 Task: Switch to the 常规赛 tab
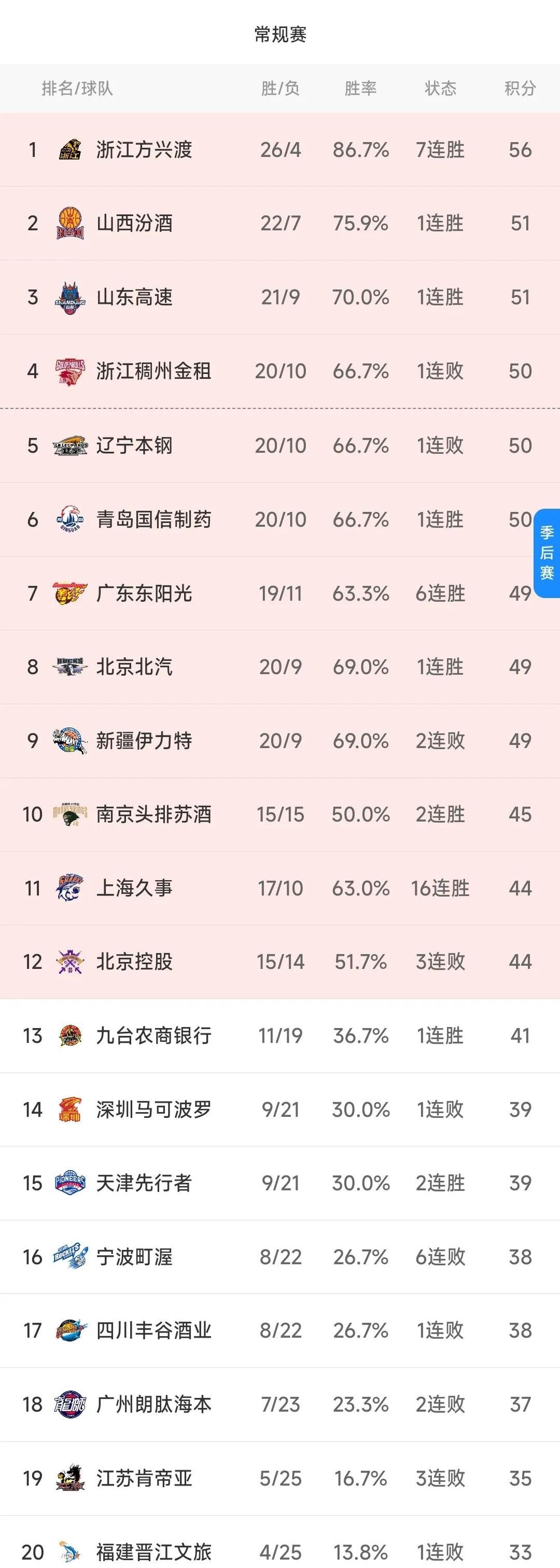(280, 35)
